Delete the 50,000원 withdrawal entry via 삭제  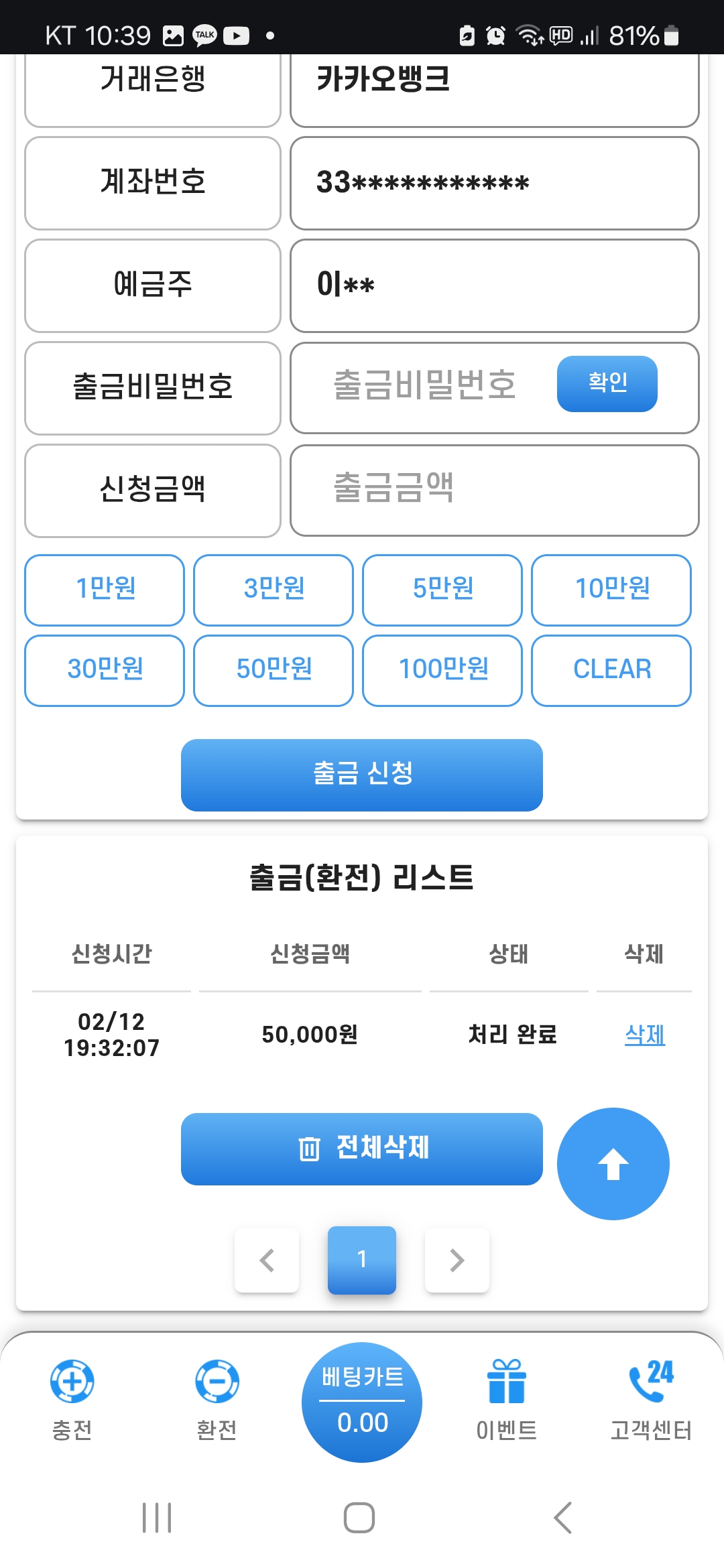click(x=644, y=1035)
